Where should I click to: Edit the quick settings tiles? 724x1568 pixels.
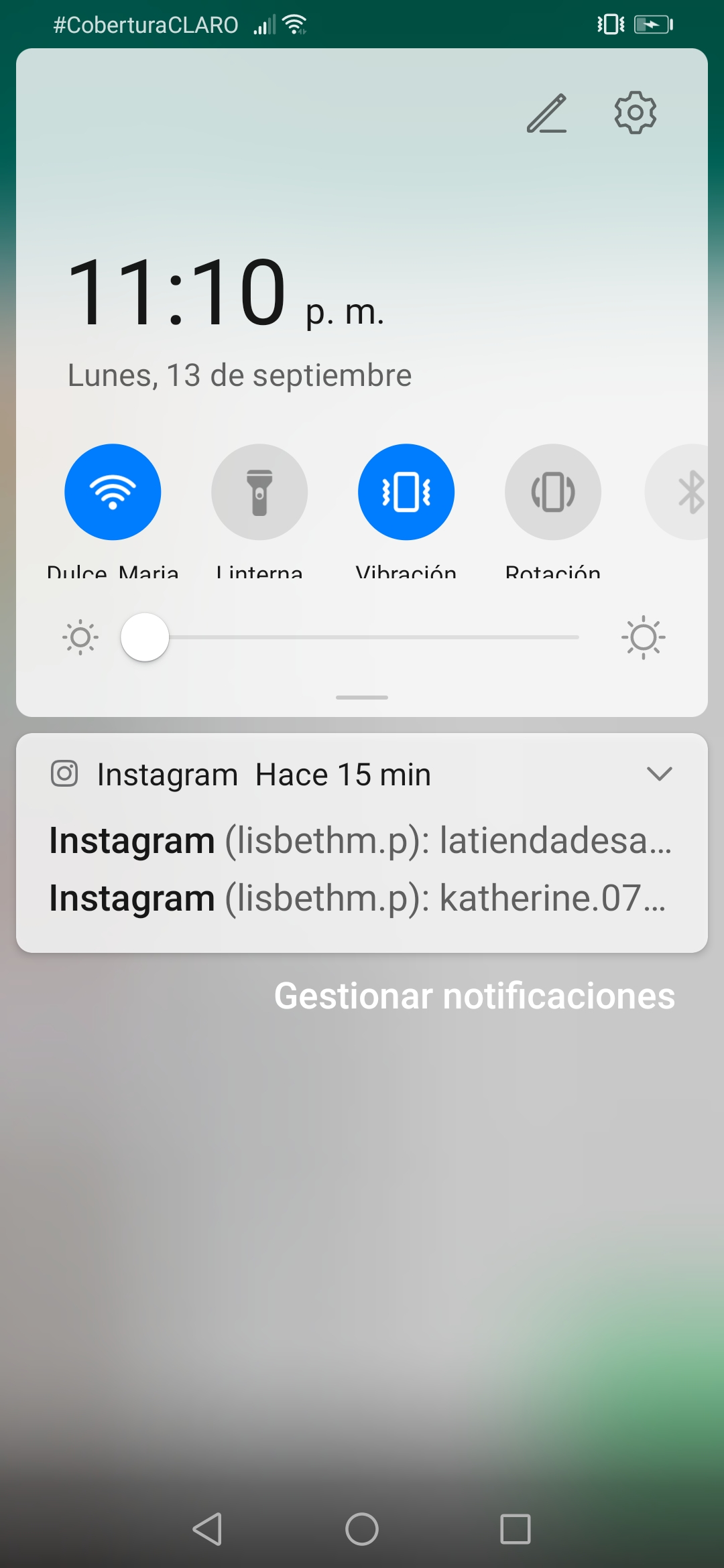(546, 113)
